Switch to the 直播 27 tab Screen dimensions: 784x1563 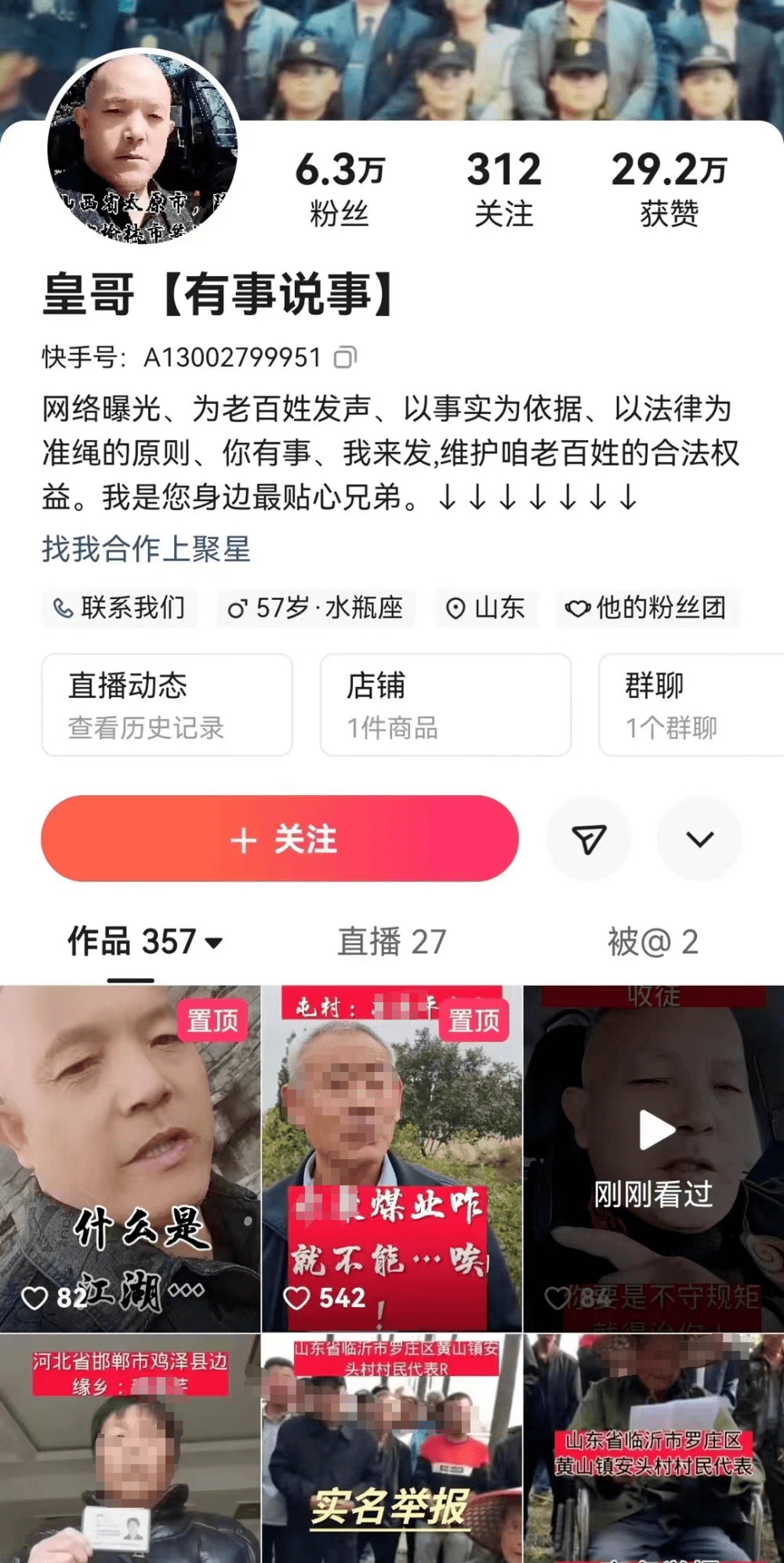pyautogui.click(x=391, y=942)
